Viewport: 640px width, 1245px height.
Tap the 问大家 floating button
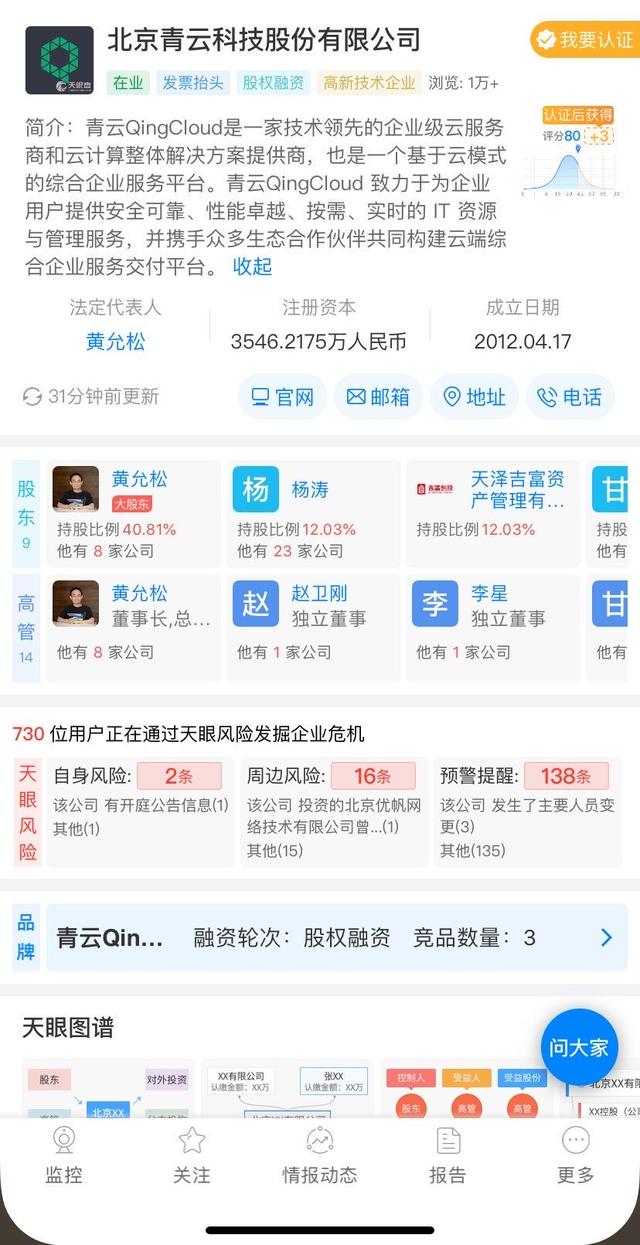(579, 1047)
